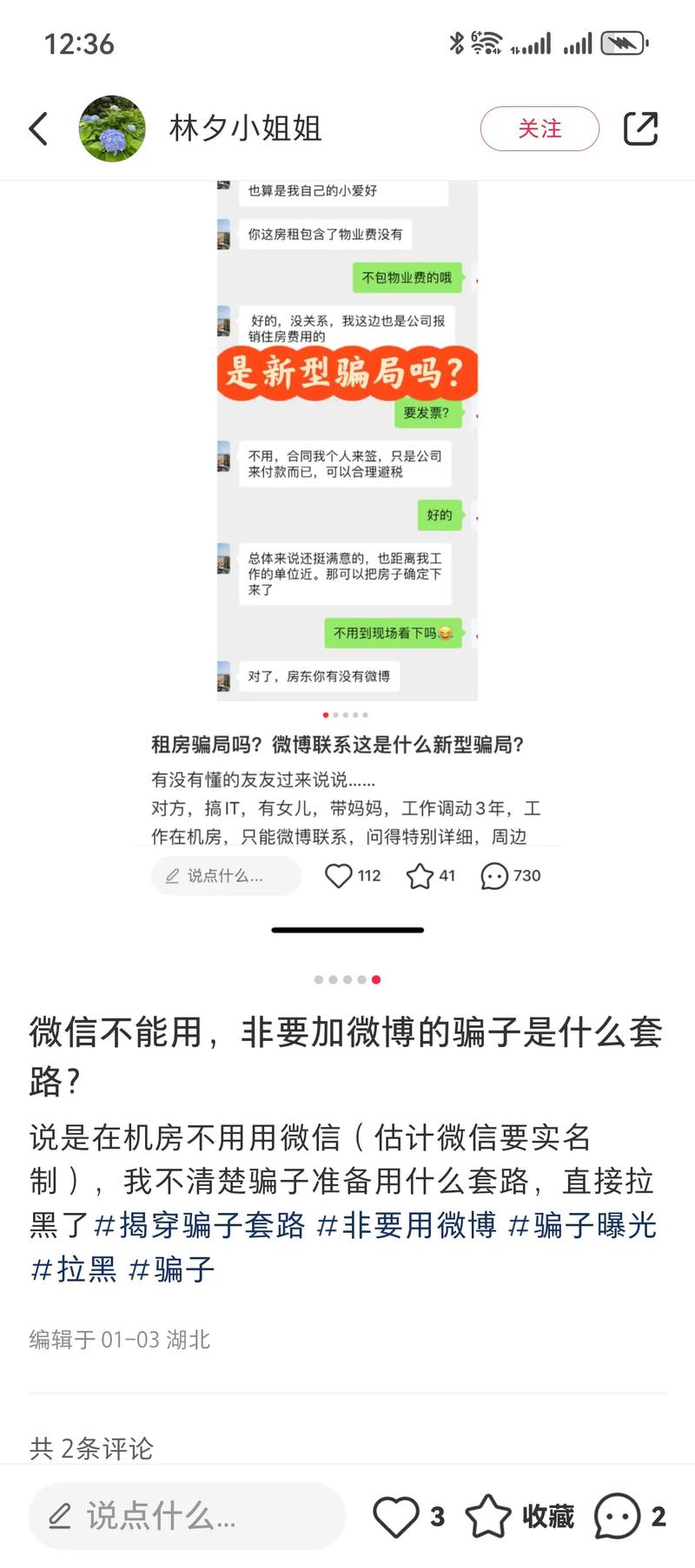This screenshot has width=695, height=1568.
Task: Open the #揭穿骗子套路 hashtag
Action: click(x=200, y=1225)
